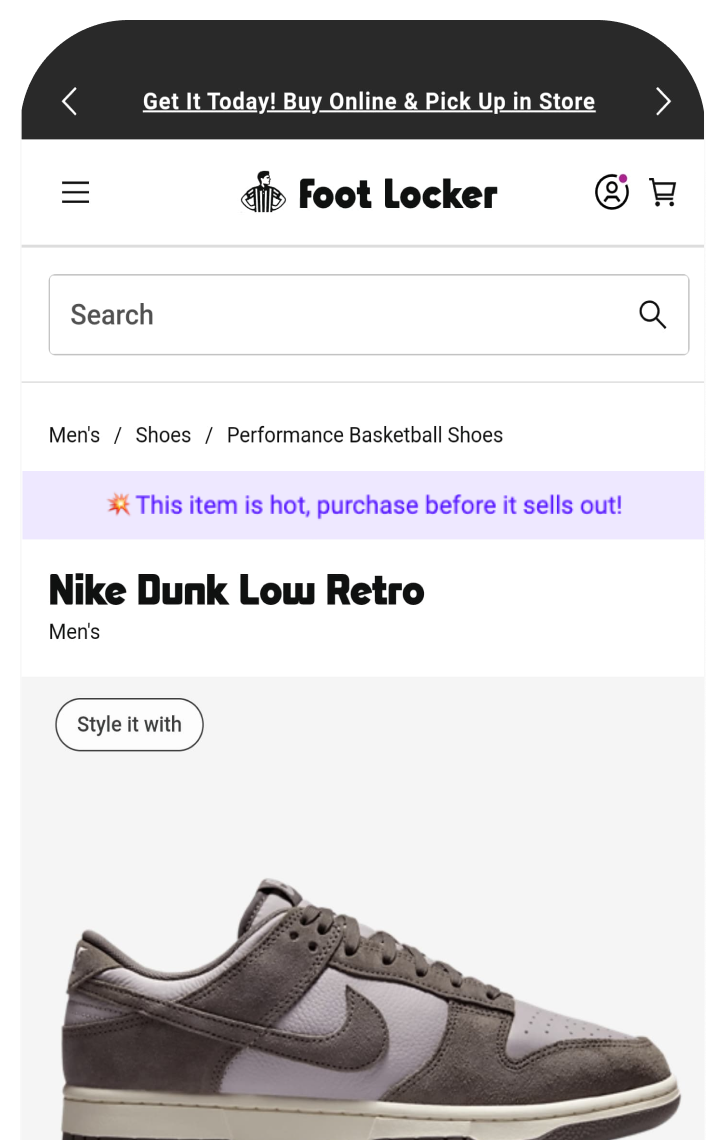Screen dimensions: 726x1140
Task: Go to Men's breadcrumb category
Action: (x=75, y=435)
